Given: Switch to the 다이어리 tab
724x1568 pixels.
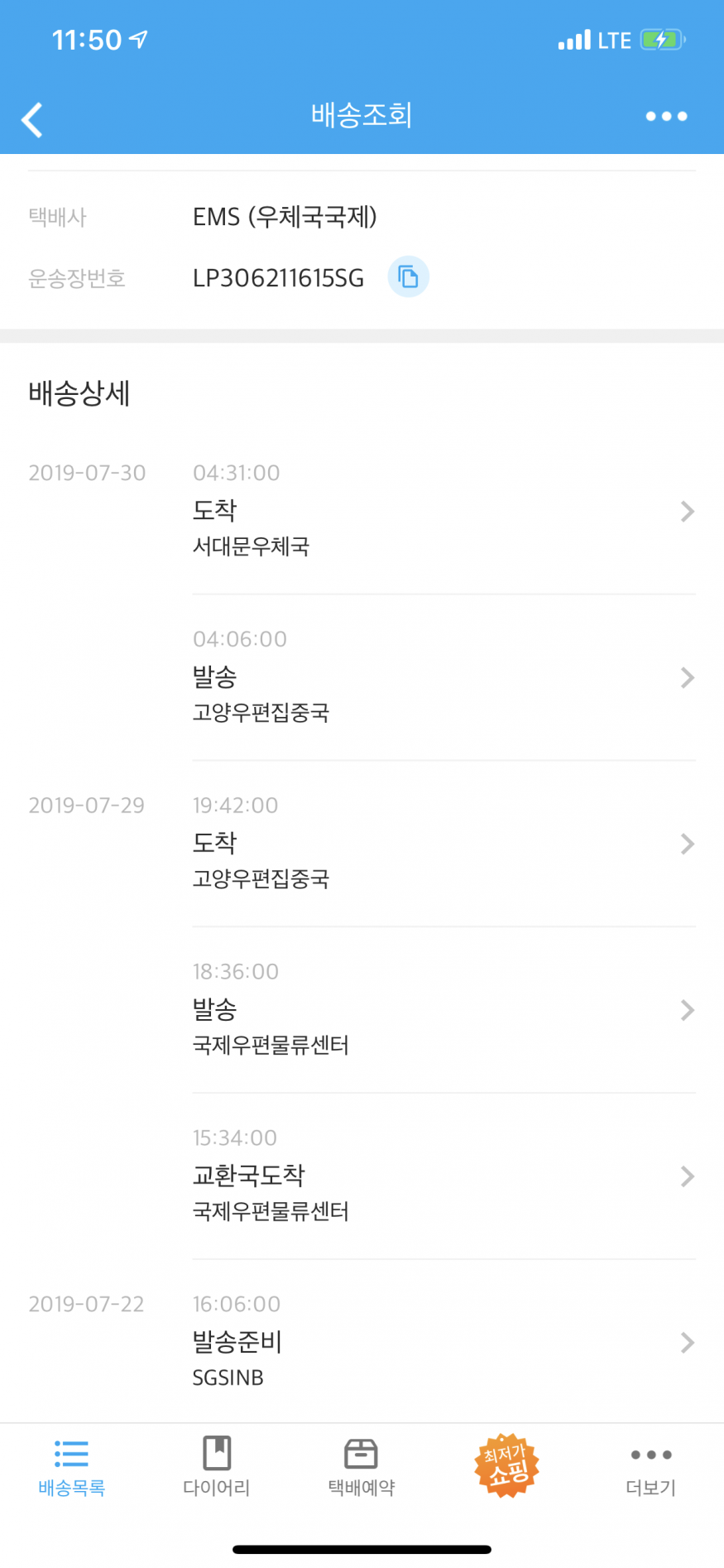Looking at the screenshot, I should 217,1468.
